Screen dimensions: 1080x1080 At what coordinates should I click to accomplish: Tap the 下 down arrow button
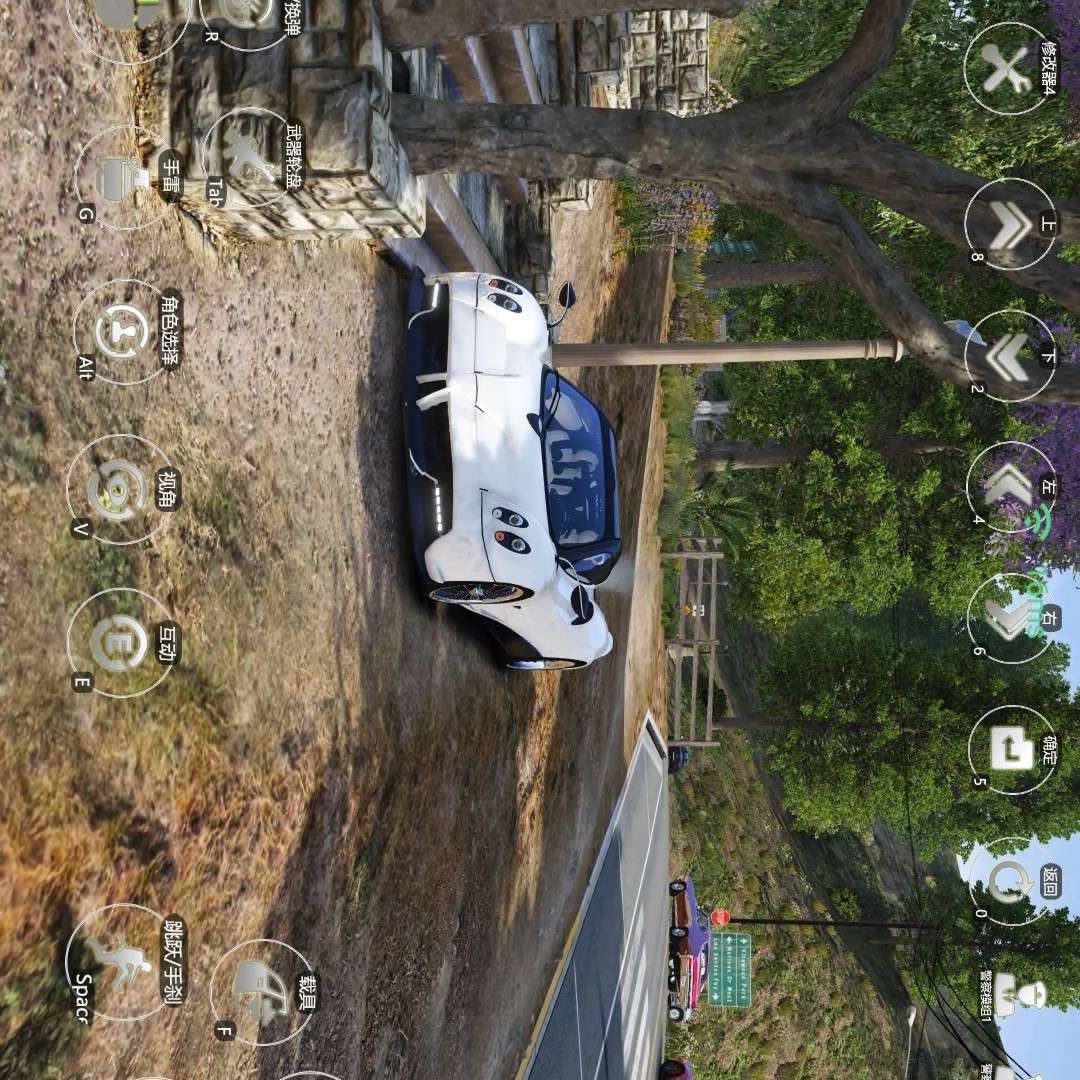1010,356
